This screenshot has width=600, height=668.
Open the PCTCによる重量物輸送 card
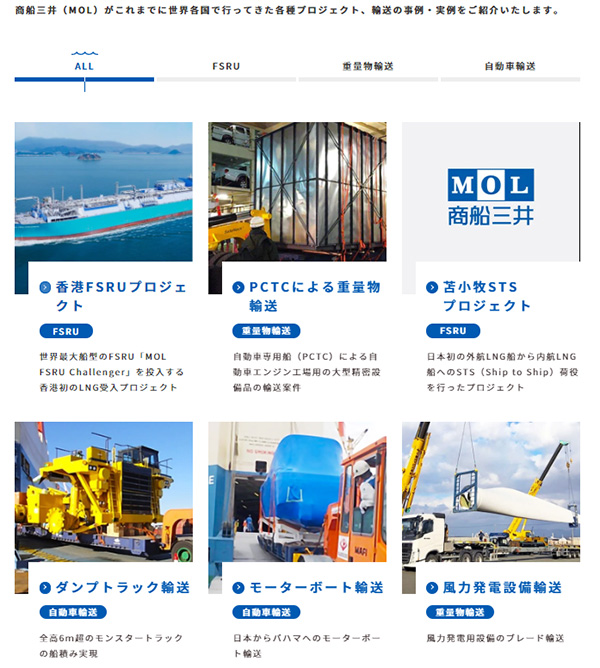point(305,296)
